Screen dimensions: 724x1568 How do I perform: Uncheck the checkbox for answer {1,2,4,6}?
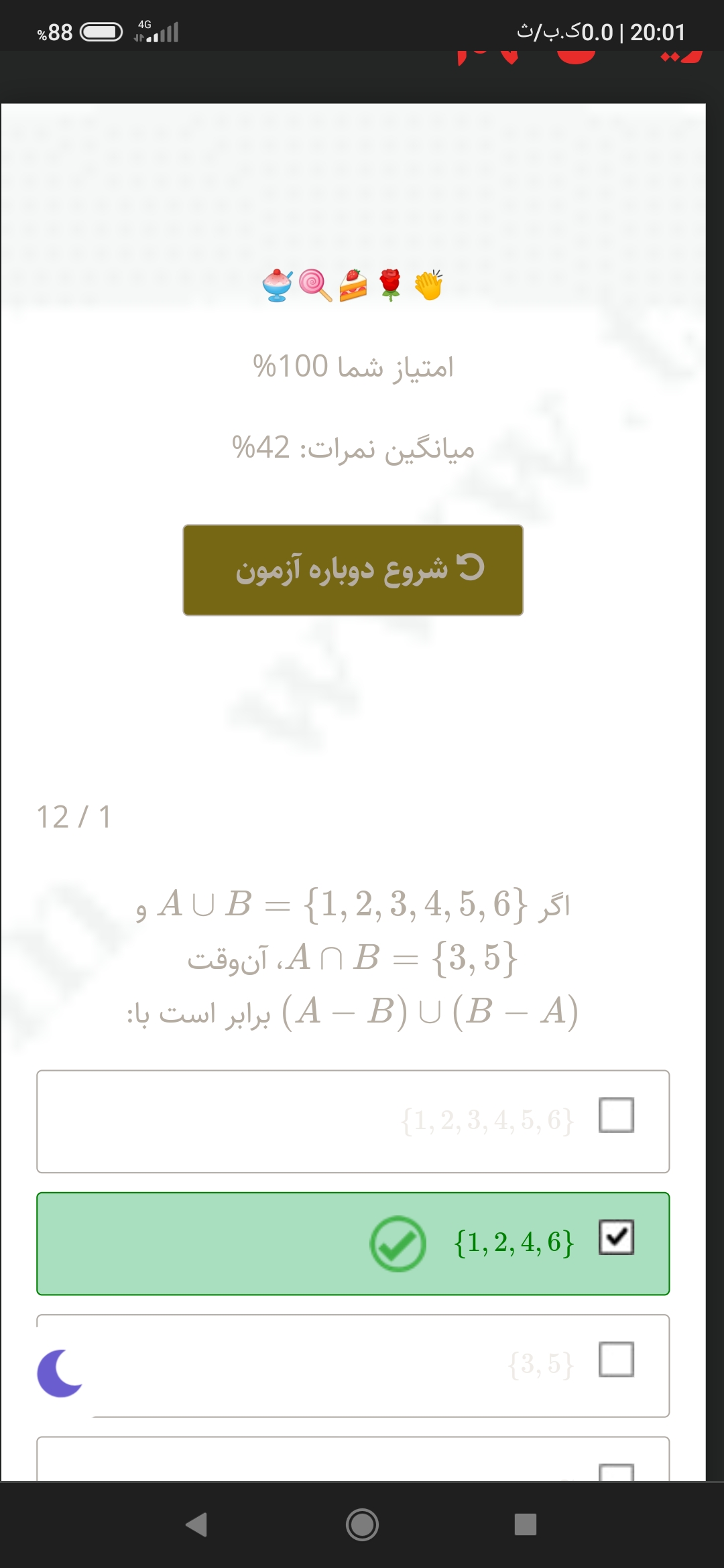pos(616,1238)
